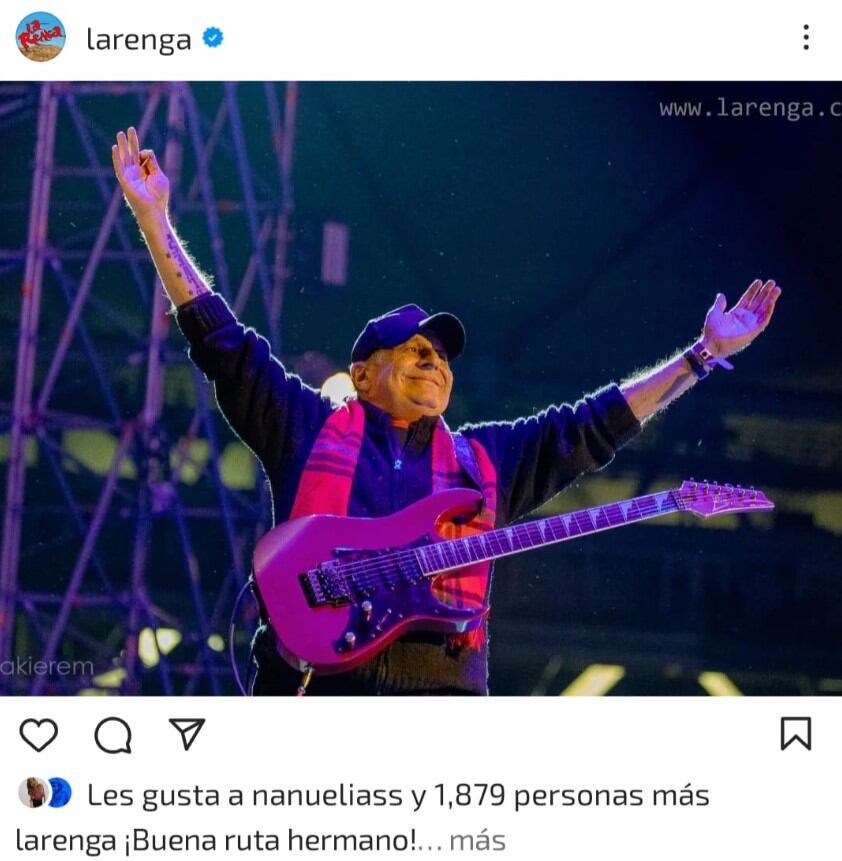Open the concert photo of the post

421,388
